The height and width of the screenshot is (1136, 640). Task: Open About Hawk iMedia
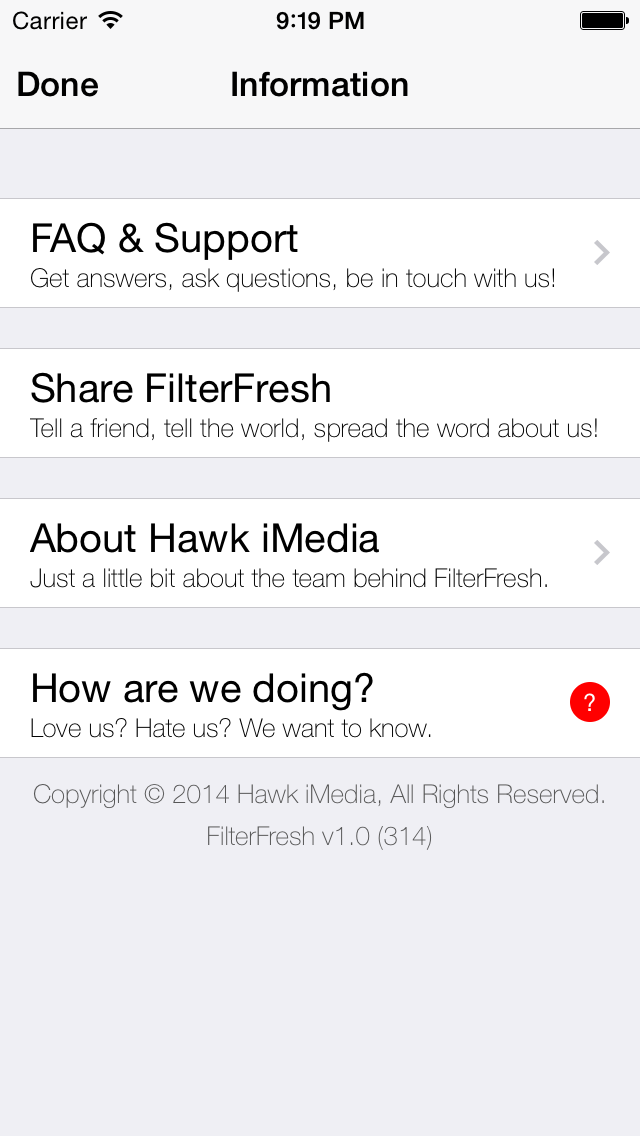pyautogui.click(x=320, y=553)
